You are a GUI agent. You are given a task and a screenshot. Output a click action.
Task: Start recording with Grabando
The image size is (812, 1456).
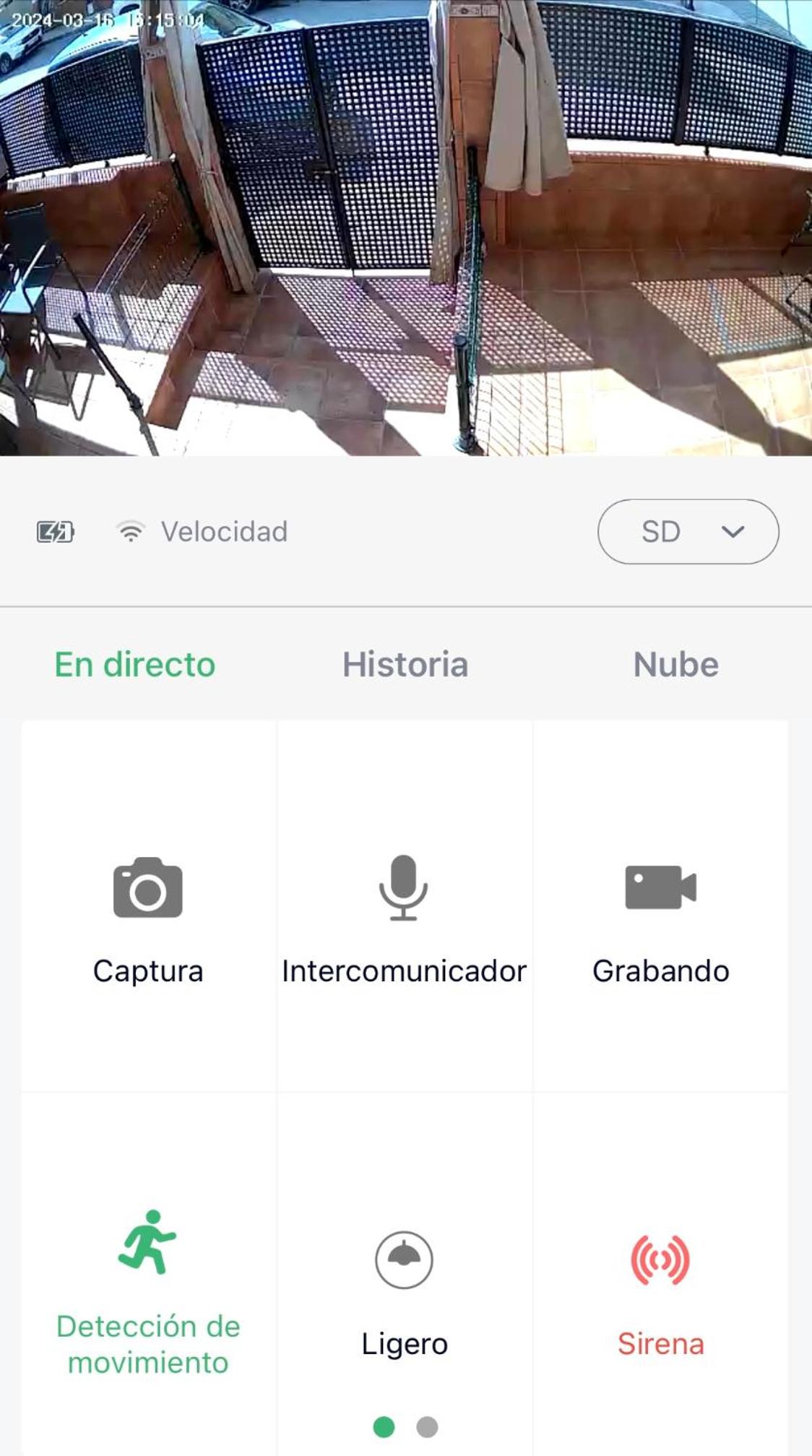pos(660,906)
